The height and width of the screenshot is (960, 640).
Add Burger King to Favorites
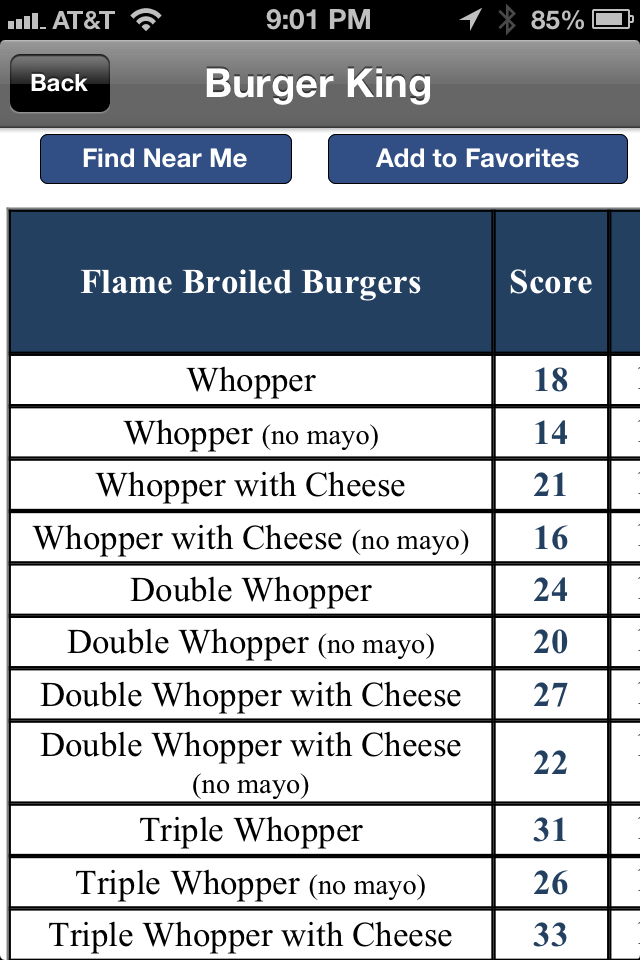[x=477, y=159]
